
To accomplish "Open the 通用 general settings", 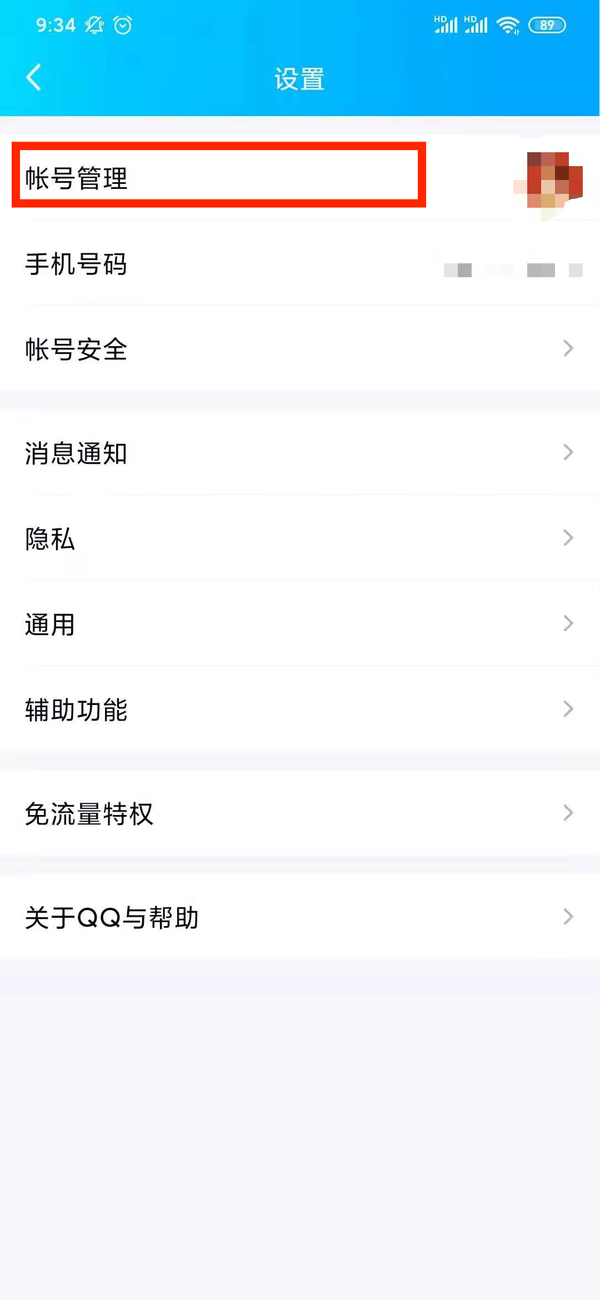I will tap(300, 625).
